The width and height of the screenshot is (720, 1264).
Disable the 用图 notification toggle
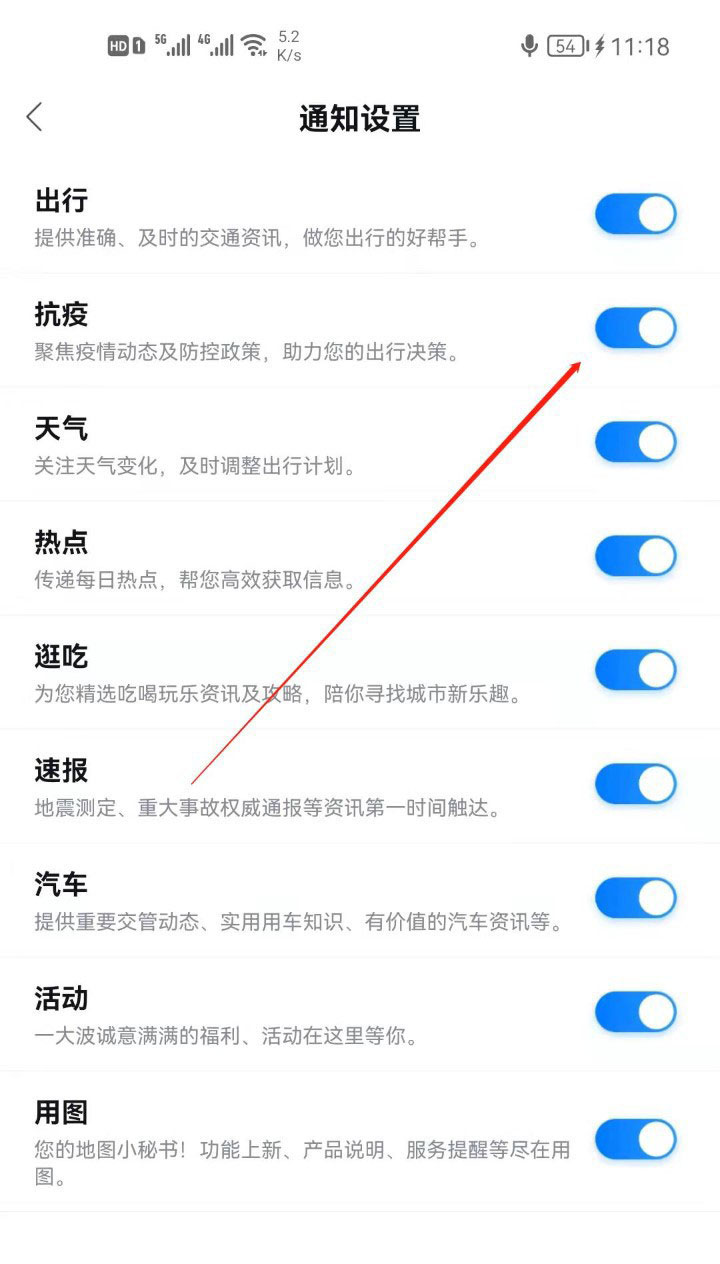point(636,1139)
